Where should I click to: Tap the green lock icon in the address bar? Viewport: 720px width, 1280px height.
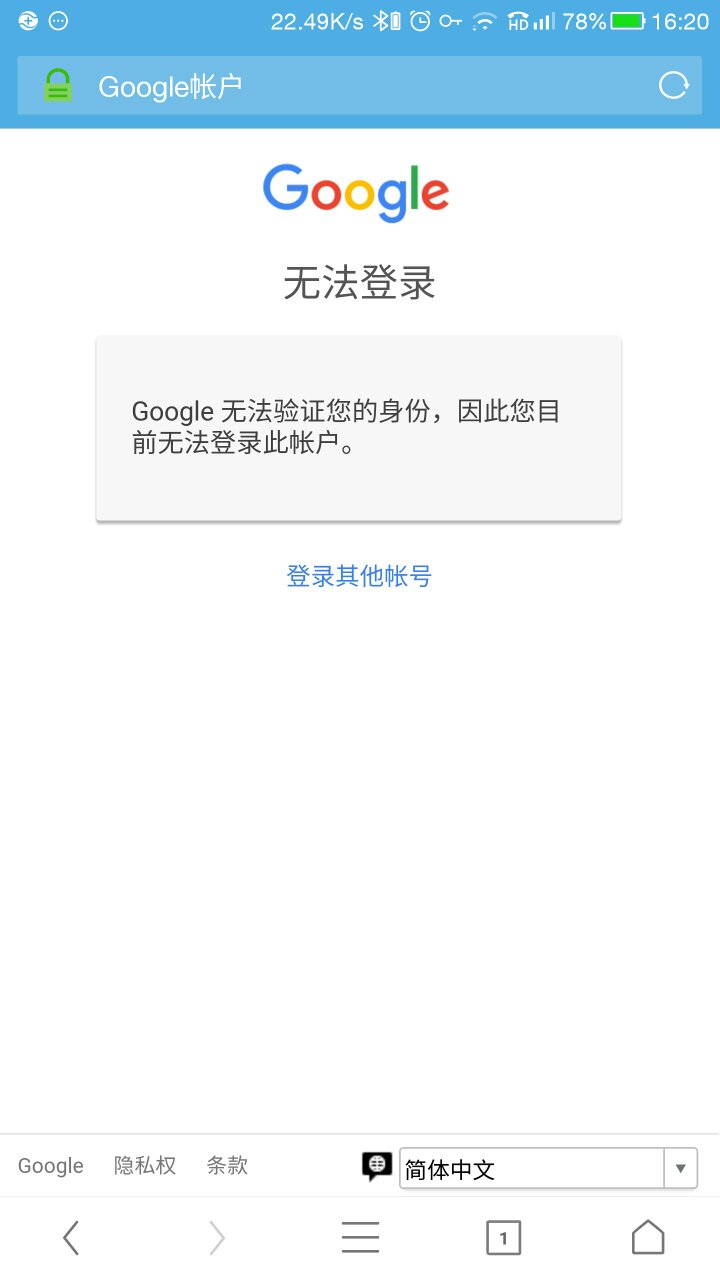point(57,86)
